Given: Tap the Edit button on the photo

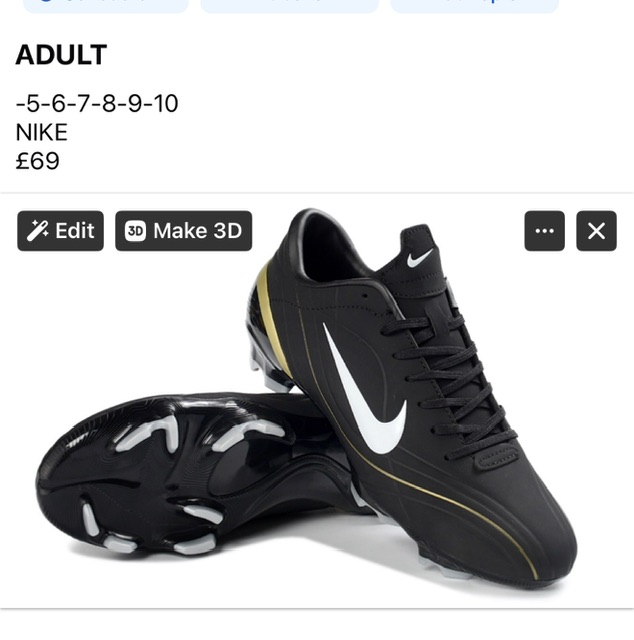Looking at the screenshot, I should 61,231.
